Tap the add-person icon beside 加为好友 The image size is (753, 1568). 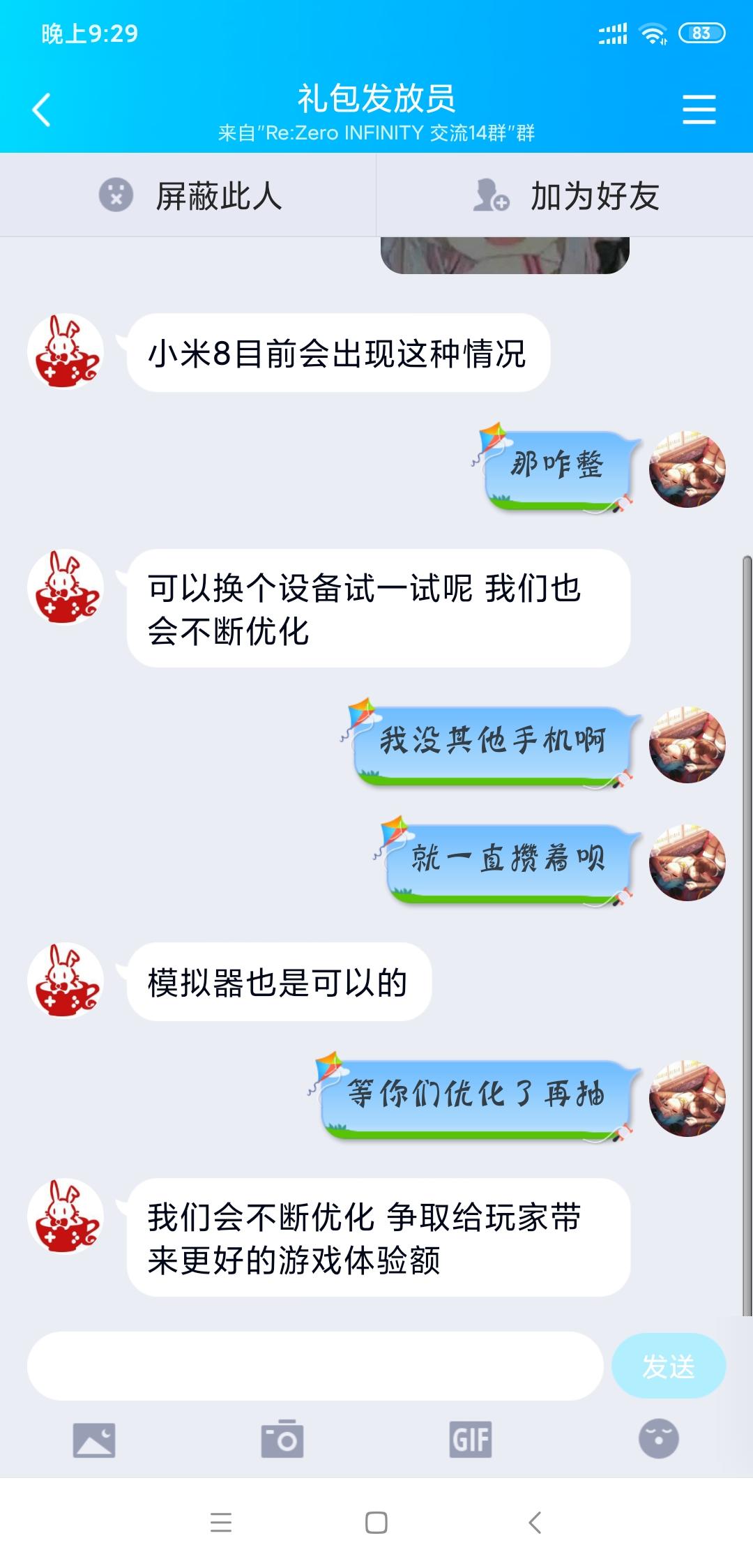(490, 196)
